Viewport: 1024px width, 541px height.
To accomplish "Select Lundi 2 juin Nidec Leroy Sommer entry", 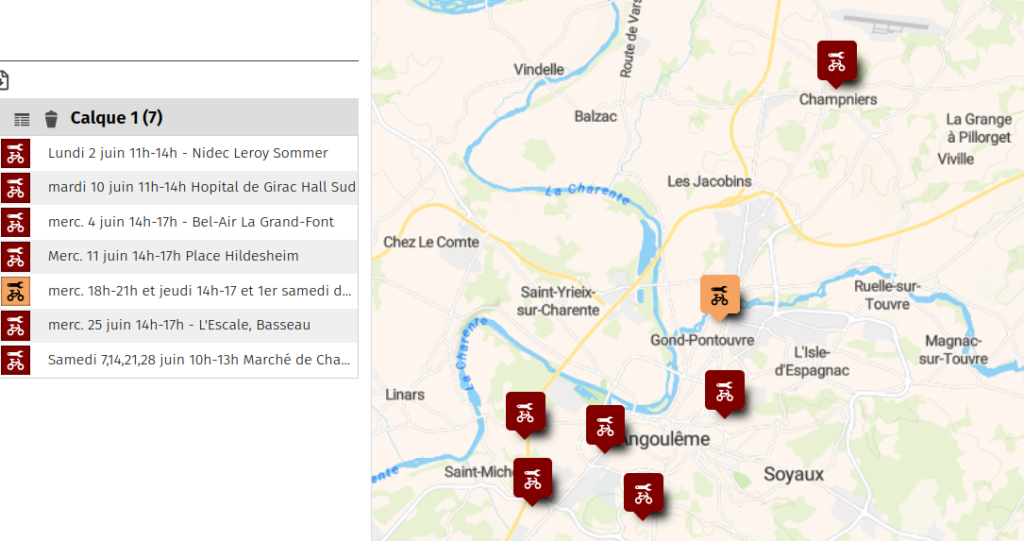I will 187,153.
